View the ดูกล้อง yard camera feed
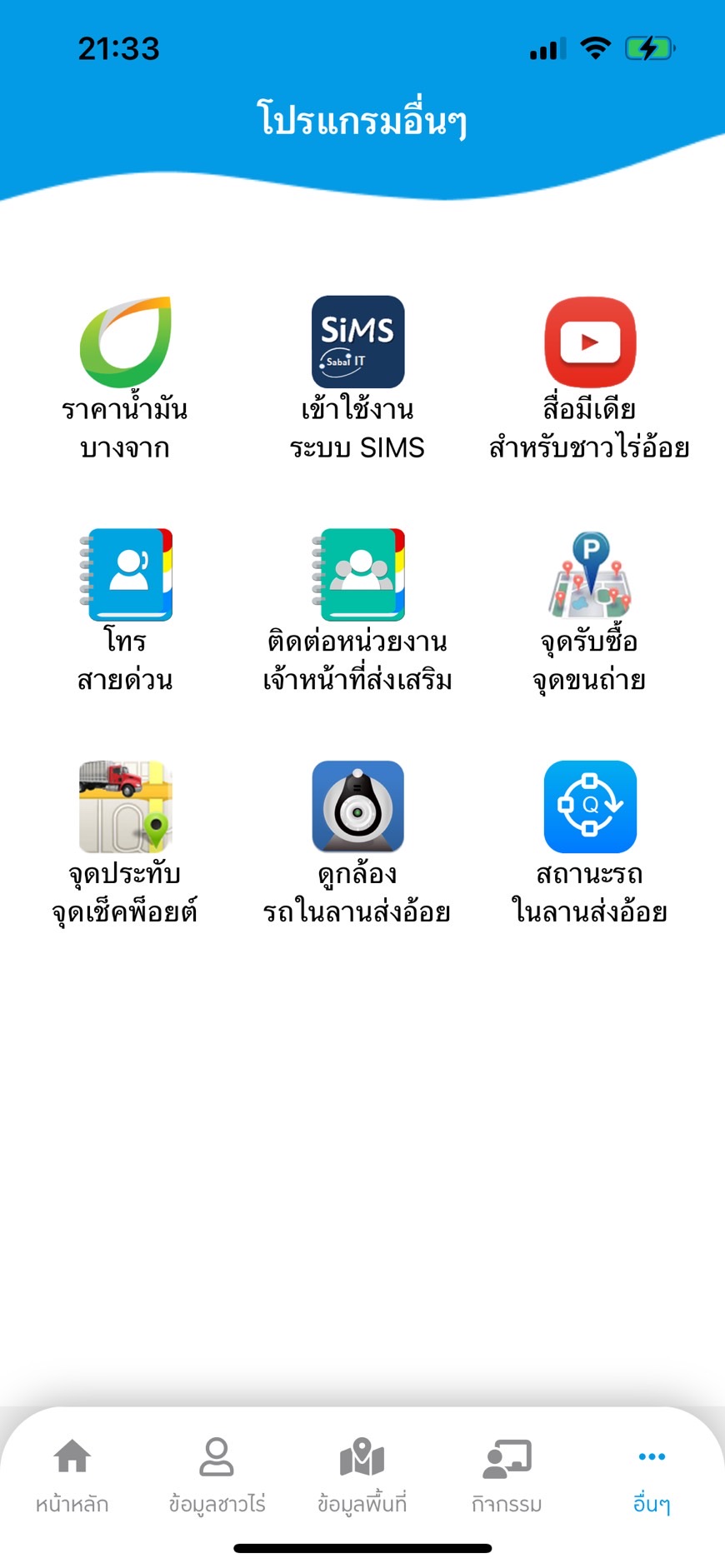Viewport: 725px width, 1568px height. [x=357, y=806]
